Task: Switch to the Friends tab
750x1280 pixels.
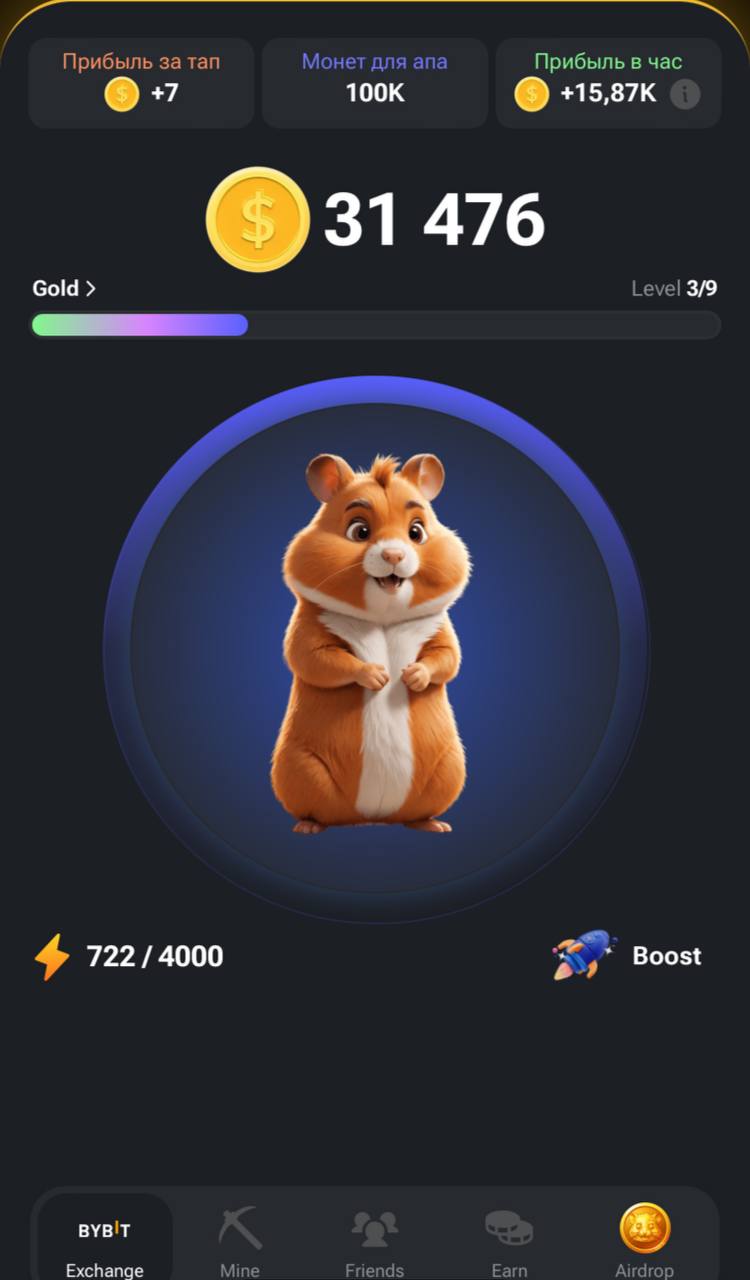Action: point(374,1242)
